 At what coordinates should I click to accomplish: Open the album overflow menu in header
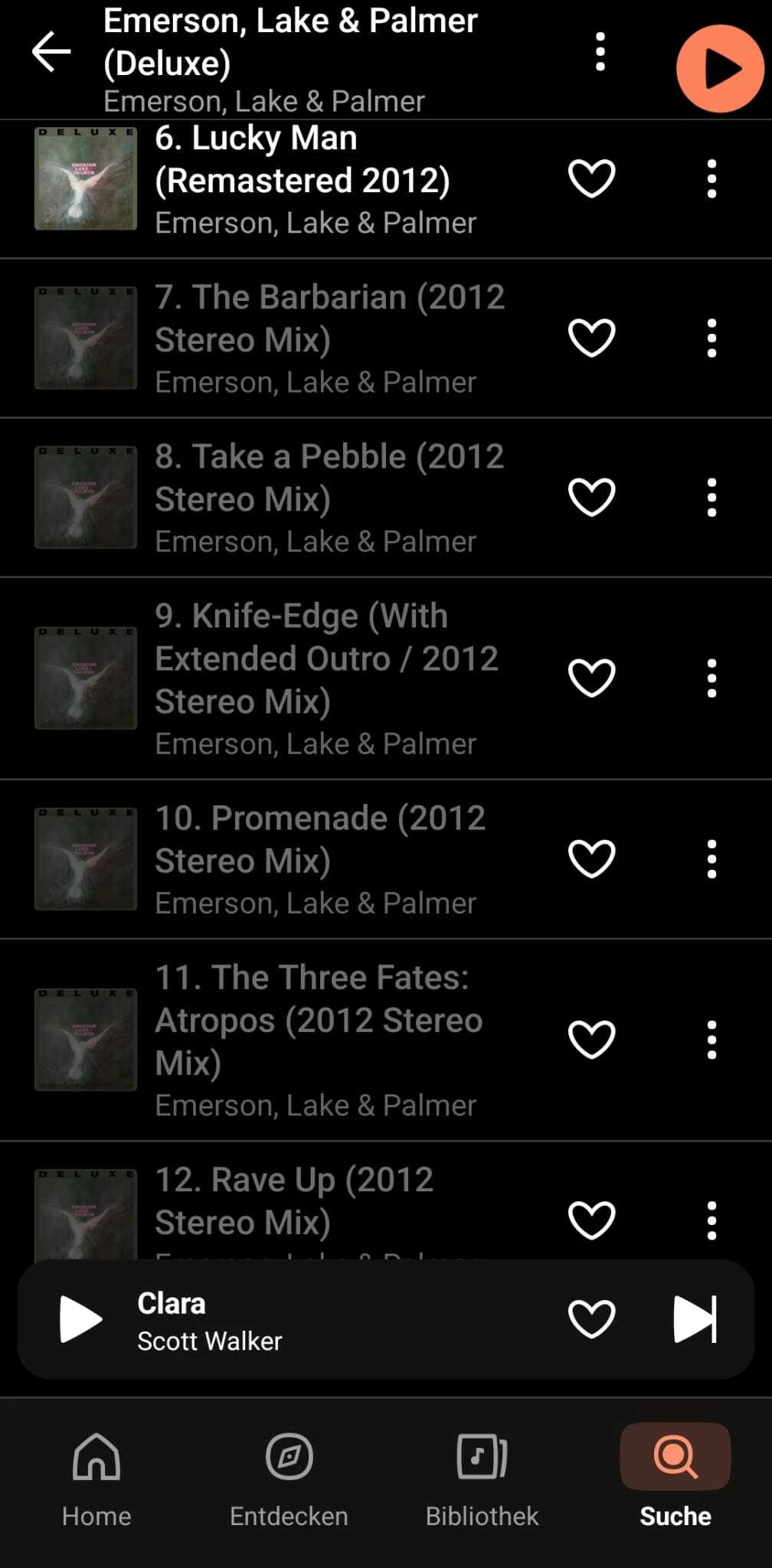[600, 52]
